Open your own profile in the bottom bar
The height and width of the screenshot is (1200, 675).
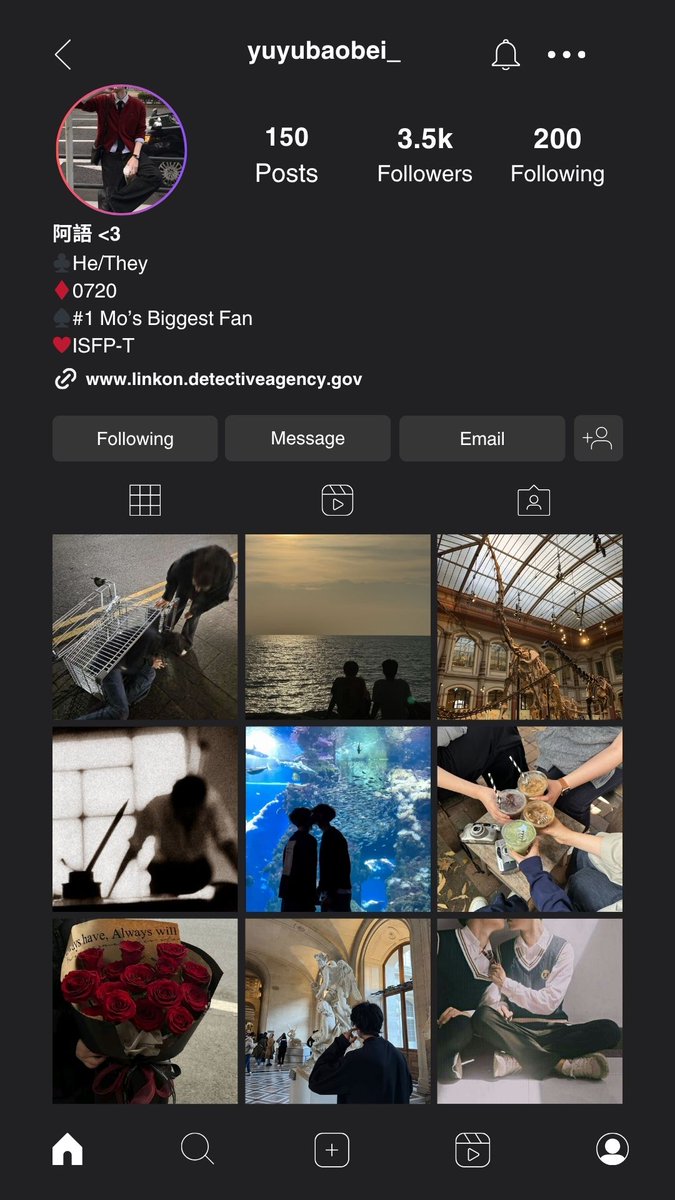click(612, 1150)
